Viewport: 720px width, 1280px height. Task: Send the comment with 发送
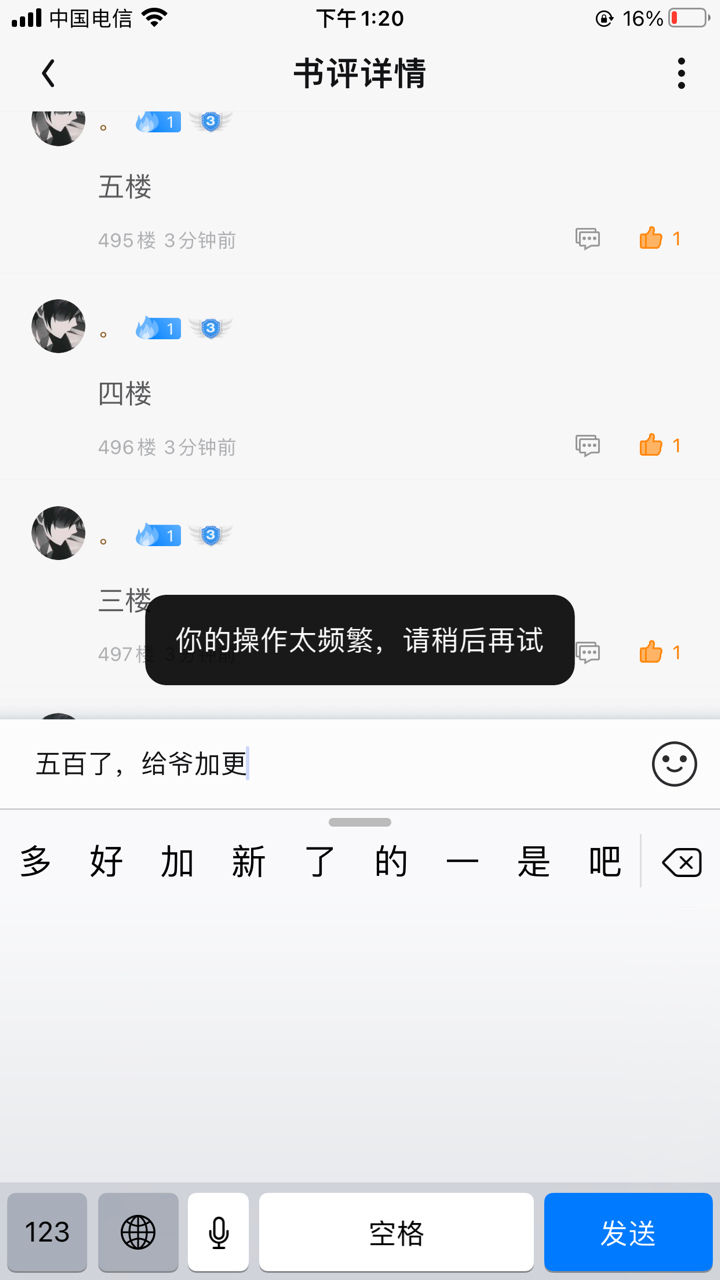coord(628,1232)
